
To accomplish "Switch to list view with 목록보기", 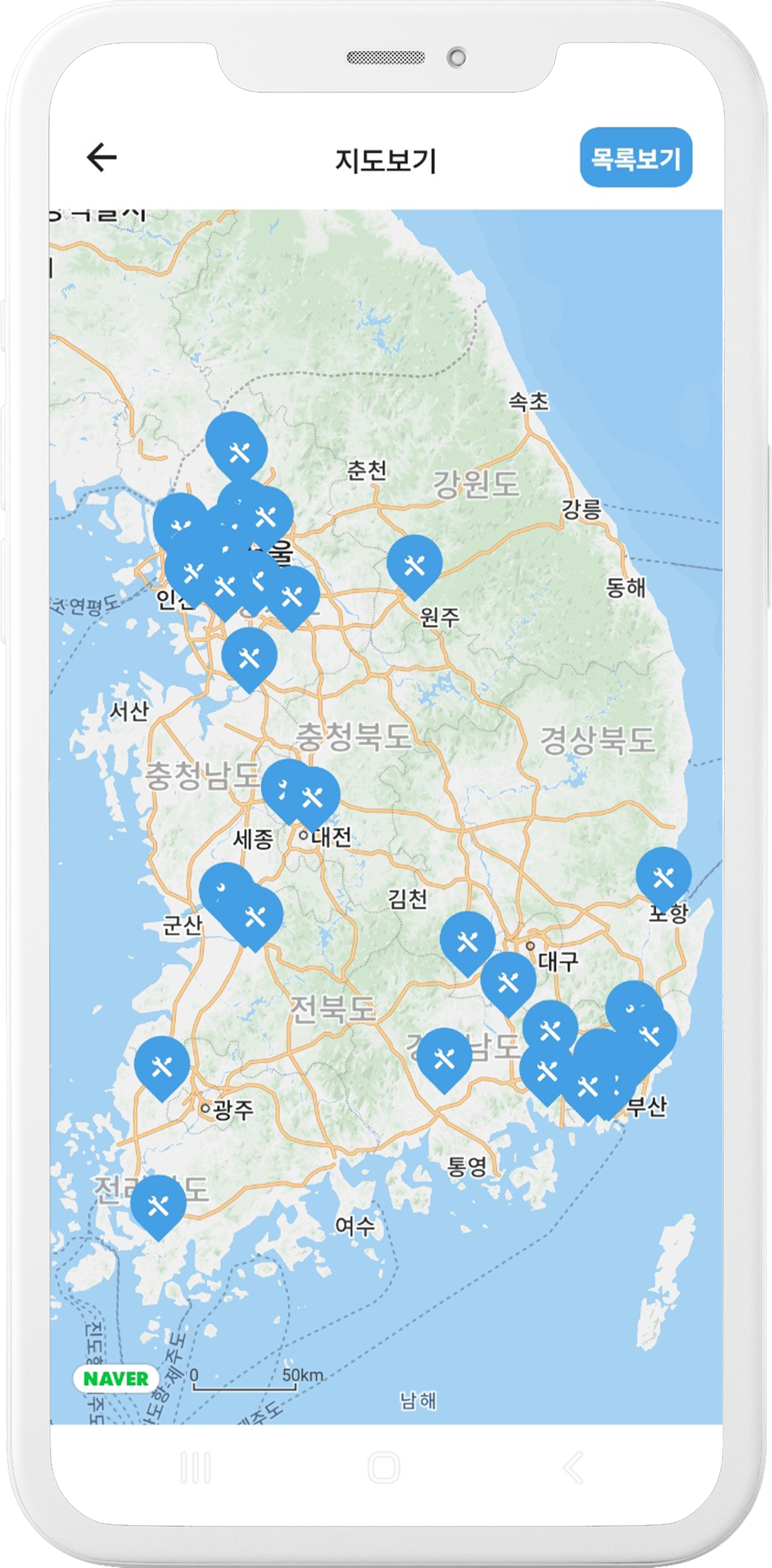I will click(x=636, y=157).
